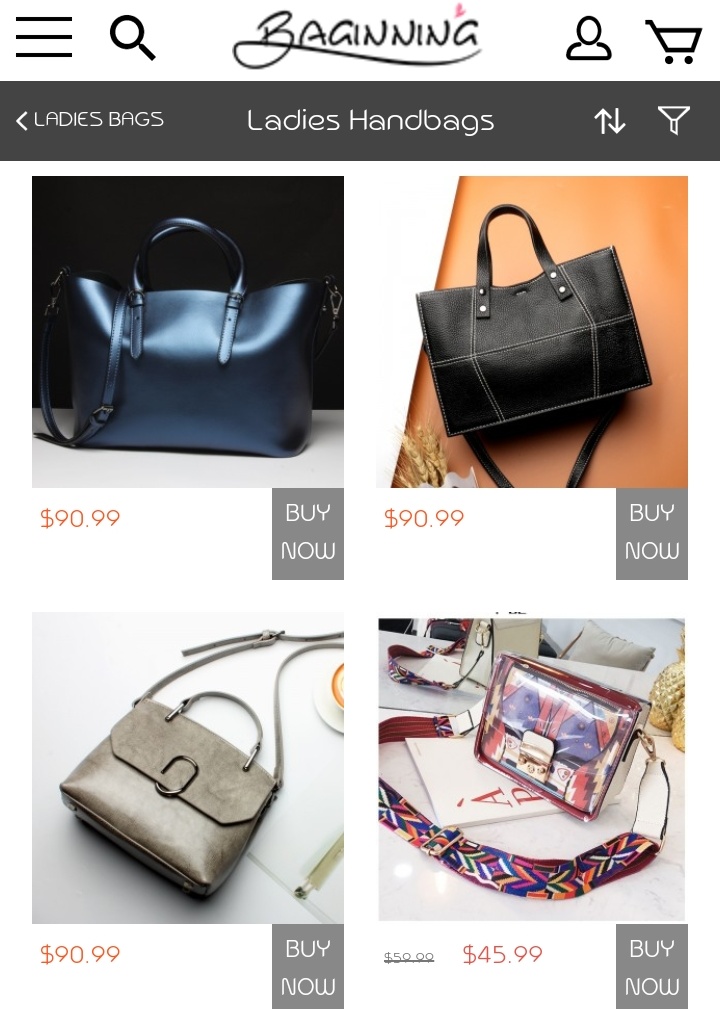Screen dimensions: 720x1009
Task: Open the user account icon
Action: pyautogui.click(x=588, y=39)
